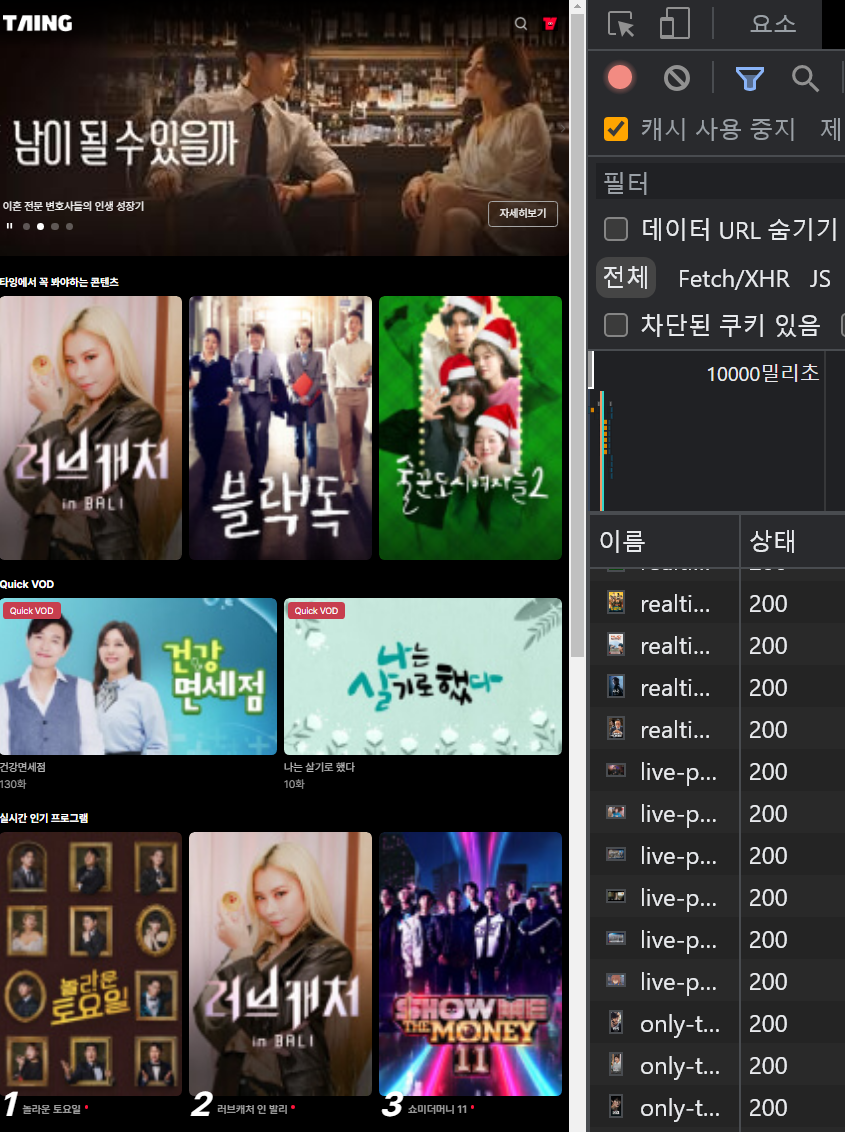This screenshot has height=1132, width=845.
Task: Select the Fetch/XHR request type filter
Action: pos(733,279)
